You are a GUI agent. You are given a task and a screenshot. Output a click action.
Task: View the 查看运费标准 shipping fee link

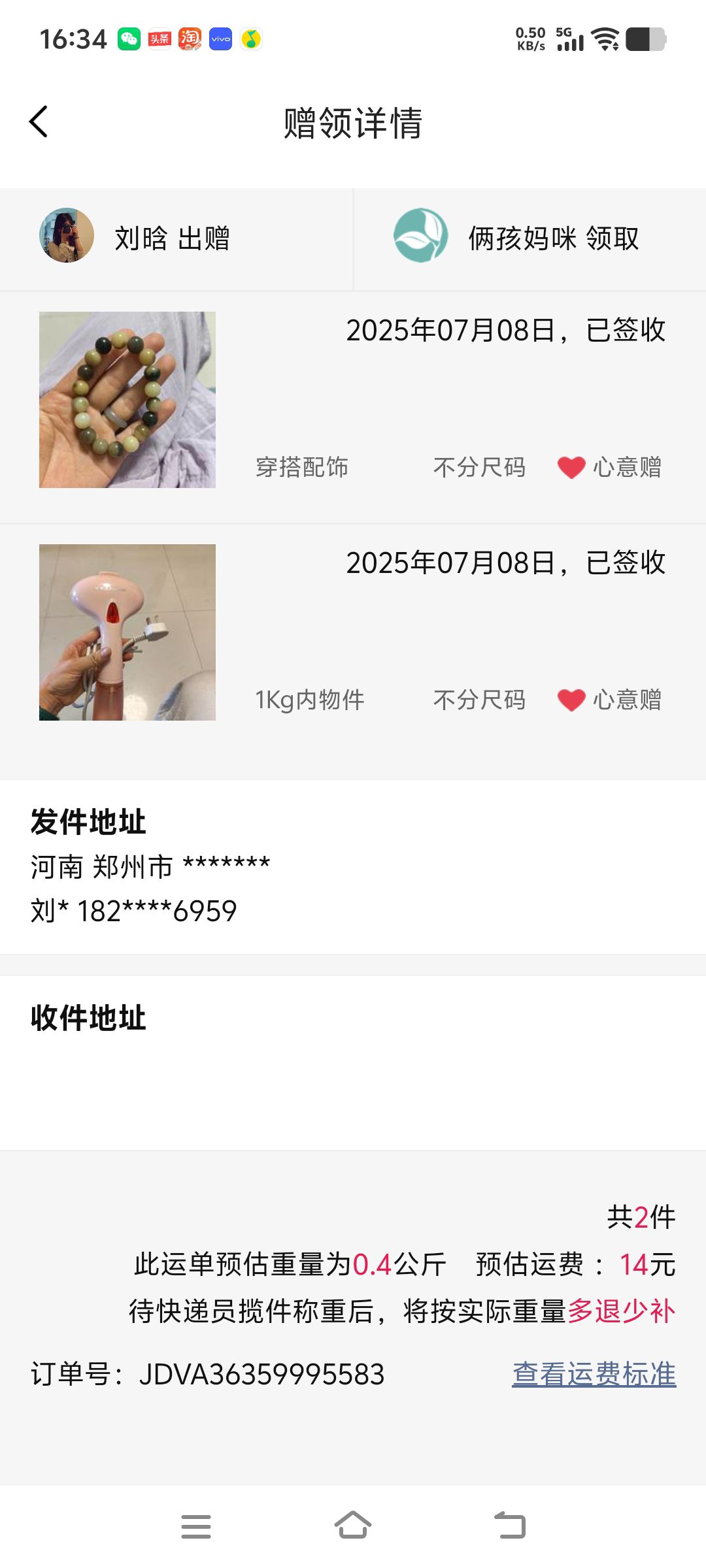click(594, 1374)
